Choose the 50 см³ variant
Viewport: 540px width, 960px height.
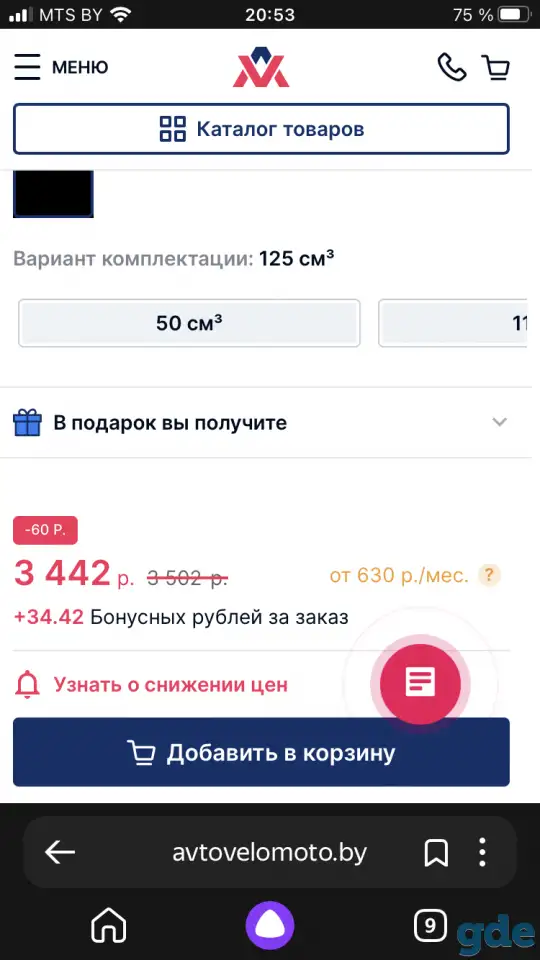(x=189, y=323)
